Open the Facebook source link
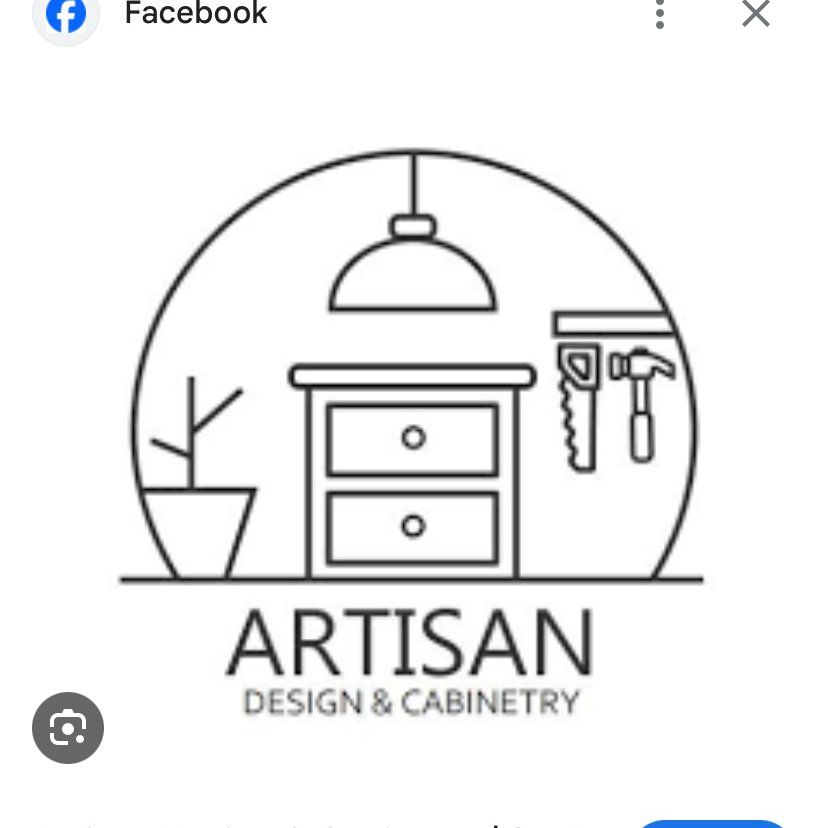The image size is (828, 828). click(195, 14)
